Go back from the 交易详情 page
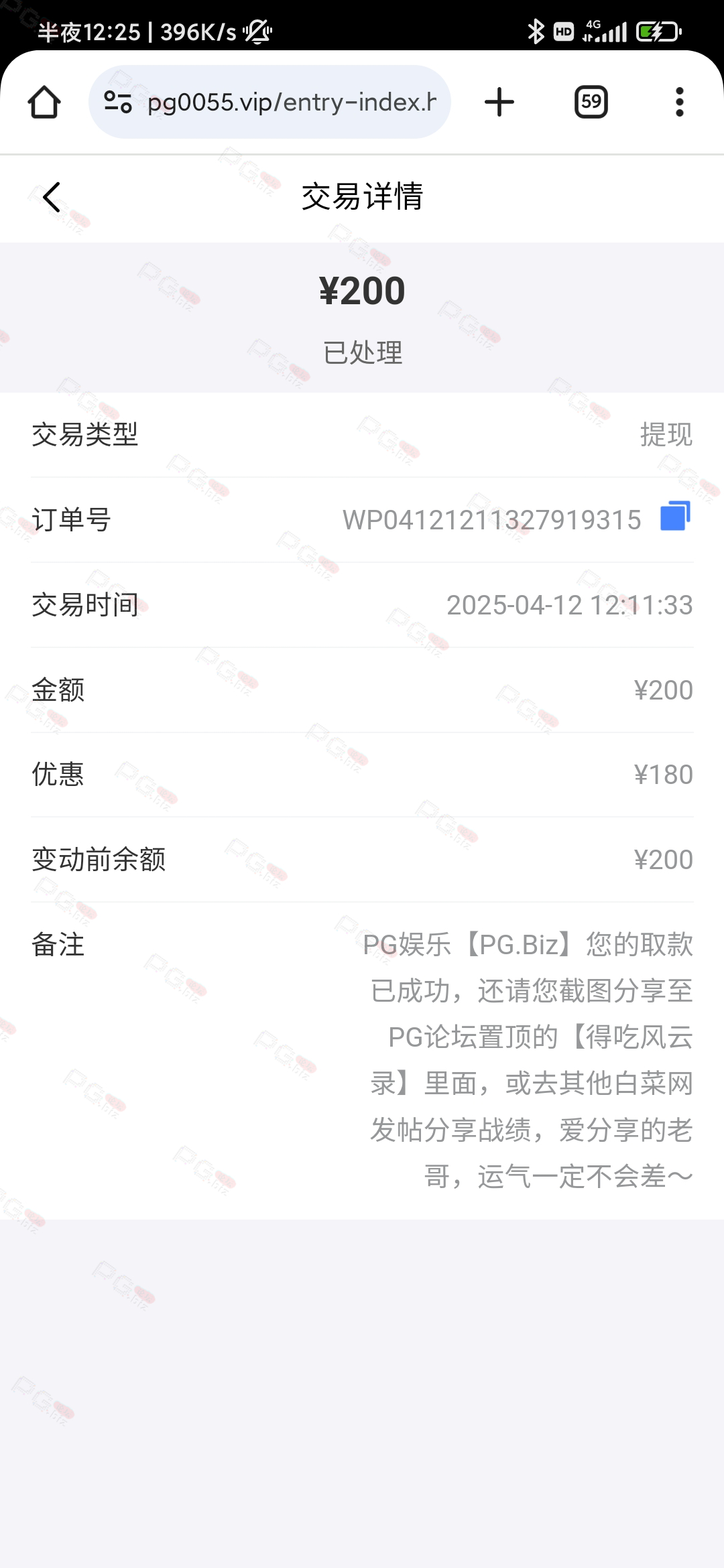The width and height of the screenshot is (724, 1568). click(x=52, y=197)
